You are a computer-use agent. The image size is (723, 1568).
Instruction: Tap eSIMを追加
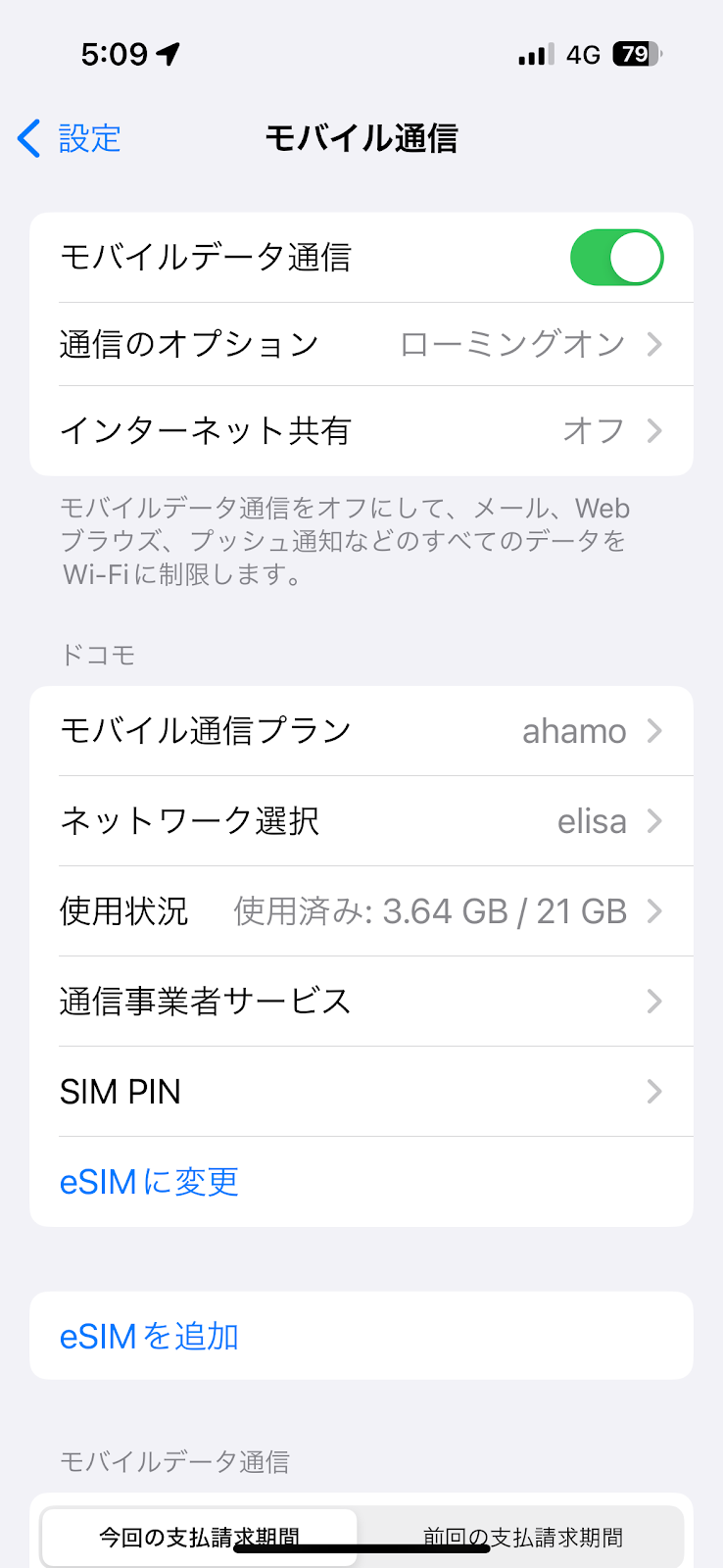click(150, 1337)
